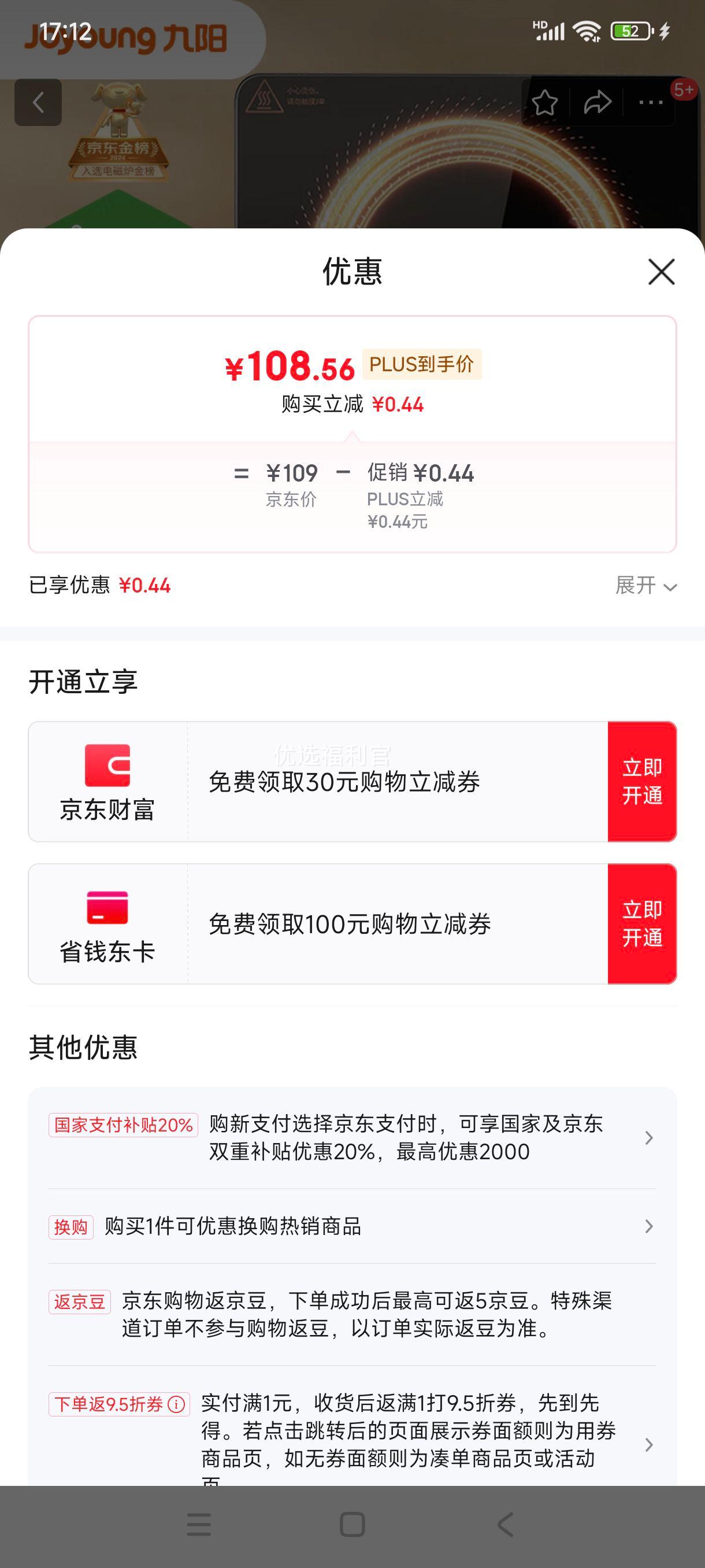705x1568 pixels.
Task: Close the 优惠 coupon popup
Action: click(x=661, y=272)
